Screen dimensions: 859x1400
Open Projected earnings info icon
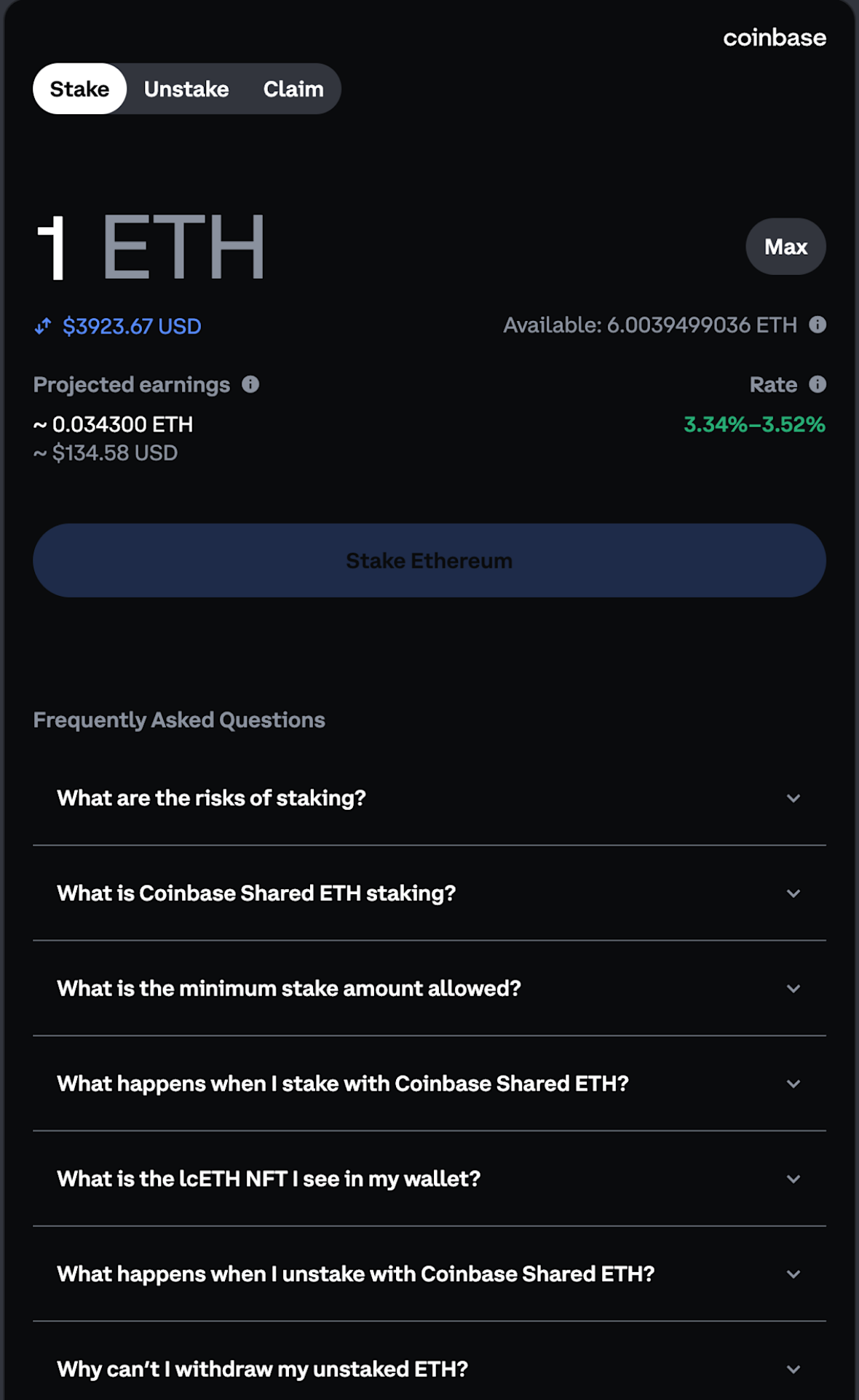pos(250,384)
